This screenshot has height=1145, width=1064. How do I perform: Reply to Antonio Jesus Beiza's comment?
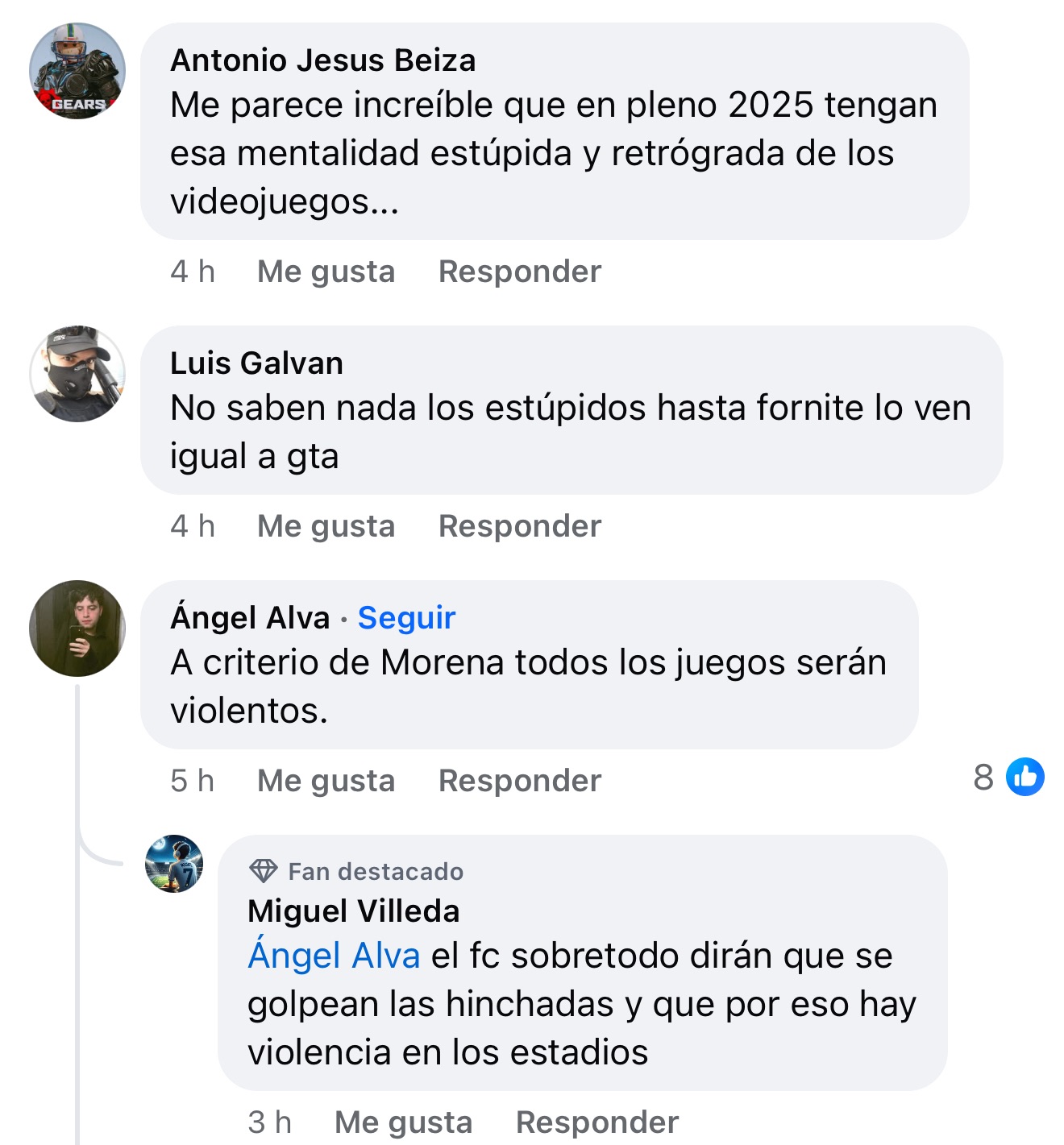click(519, 272)
